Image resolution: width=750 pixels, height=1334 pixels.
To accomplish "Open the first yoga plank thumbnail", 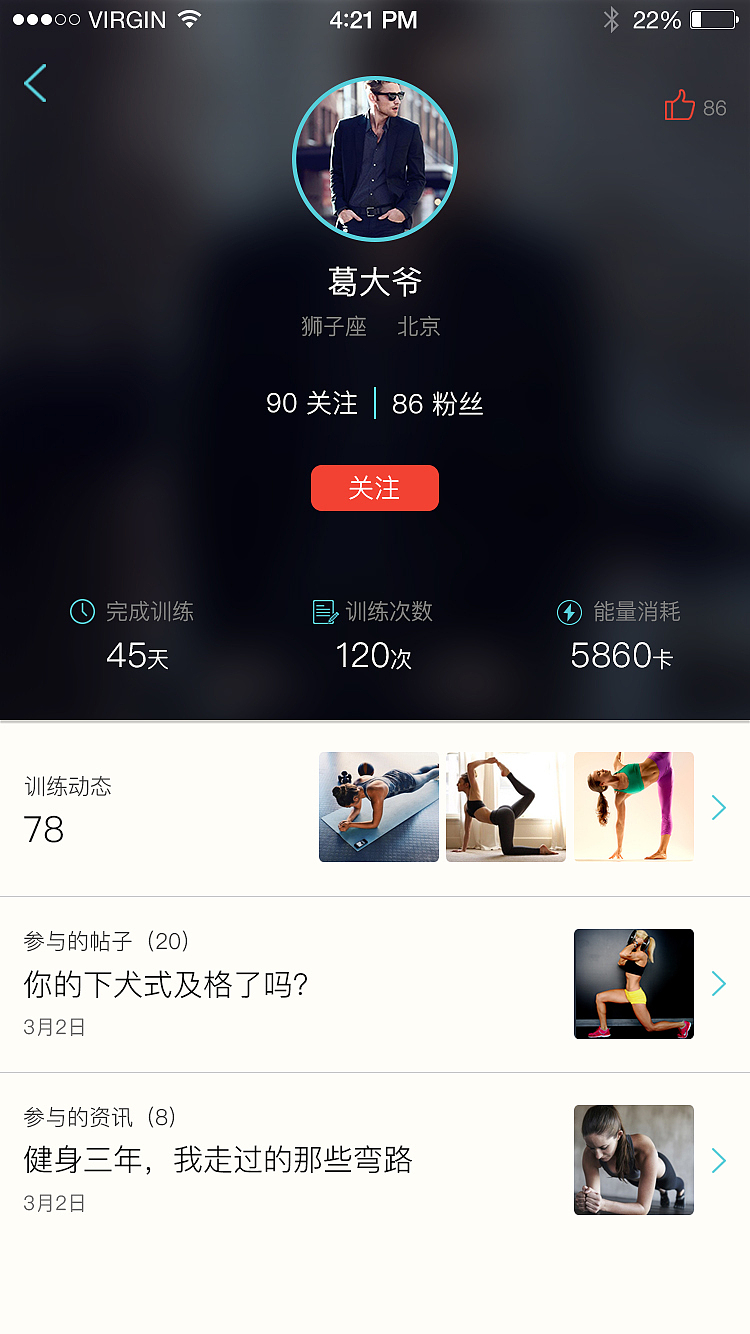I will (x=378, y=807).
